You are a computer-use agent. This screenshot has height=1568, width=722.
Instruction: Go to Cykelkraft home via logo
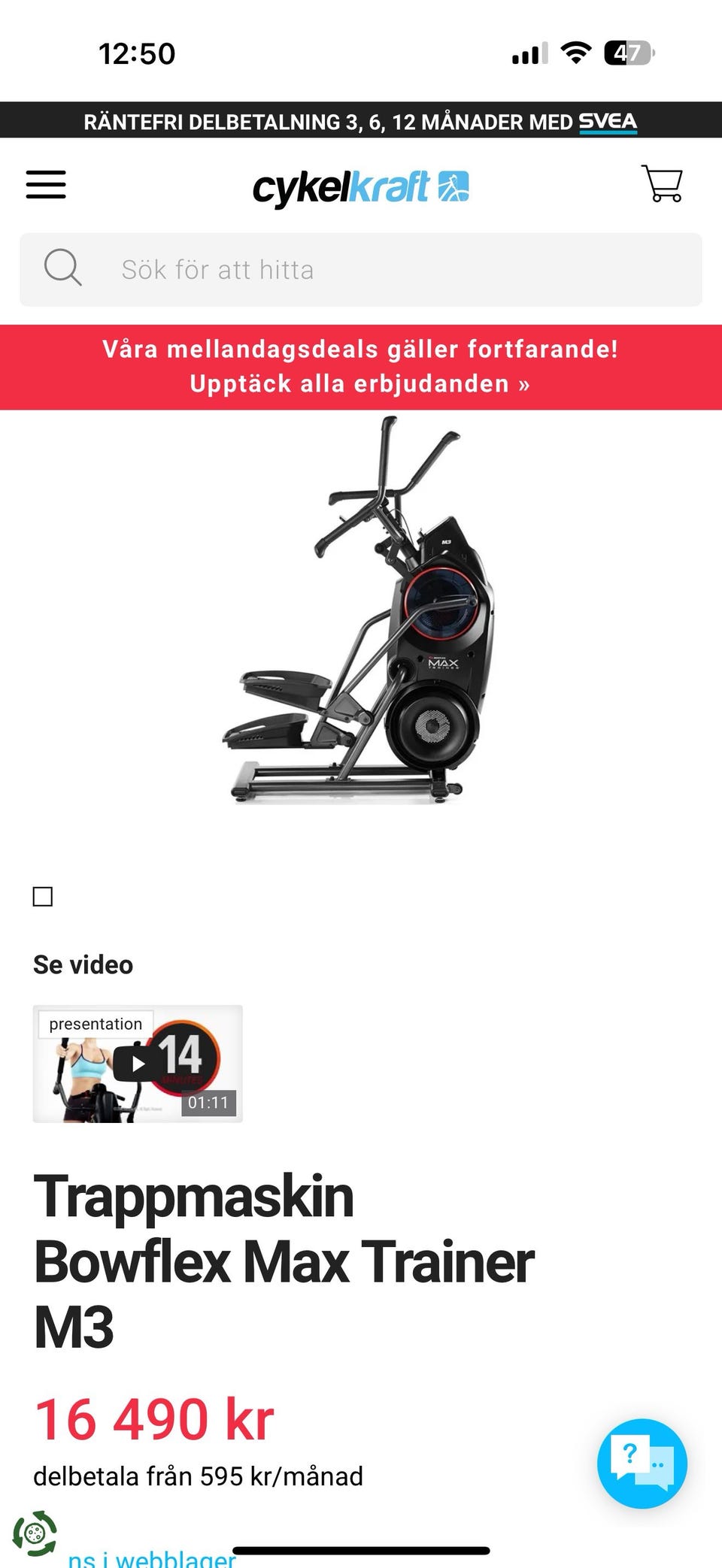tap(361, 186)
